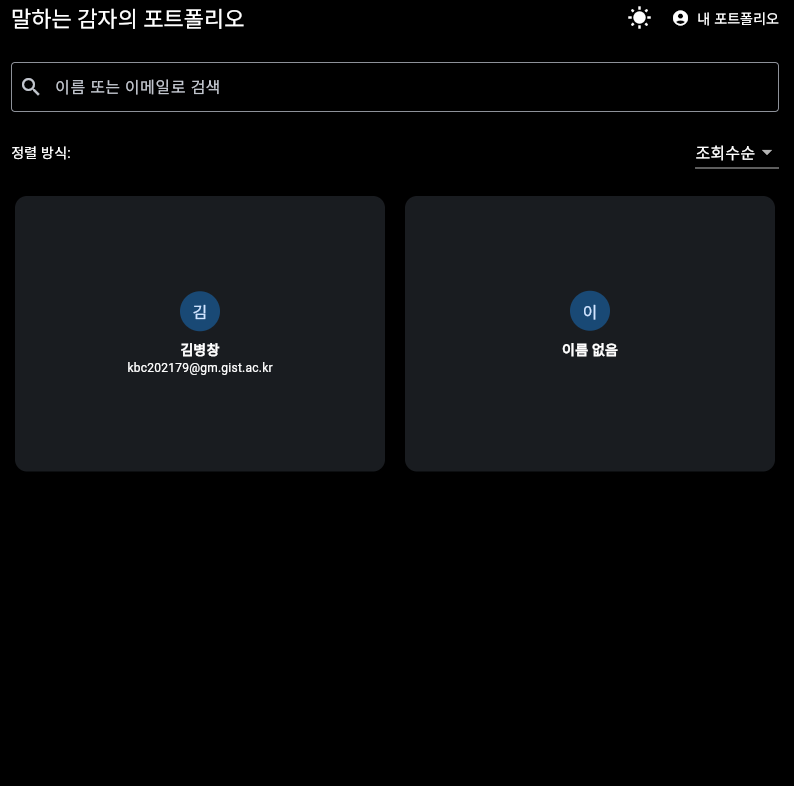The width and height of the screenshot is (794, 786).
Task: Open 내 포트폴리오 (My Portfolio)
Action: [x=726, y=18]
